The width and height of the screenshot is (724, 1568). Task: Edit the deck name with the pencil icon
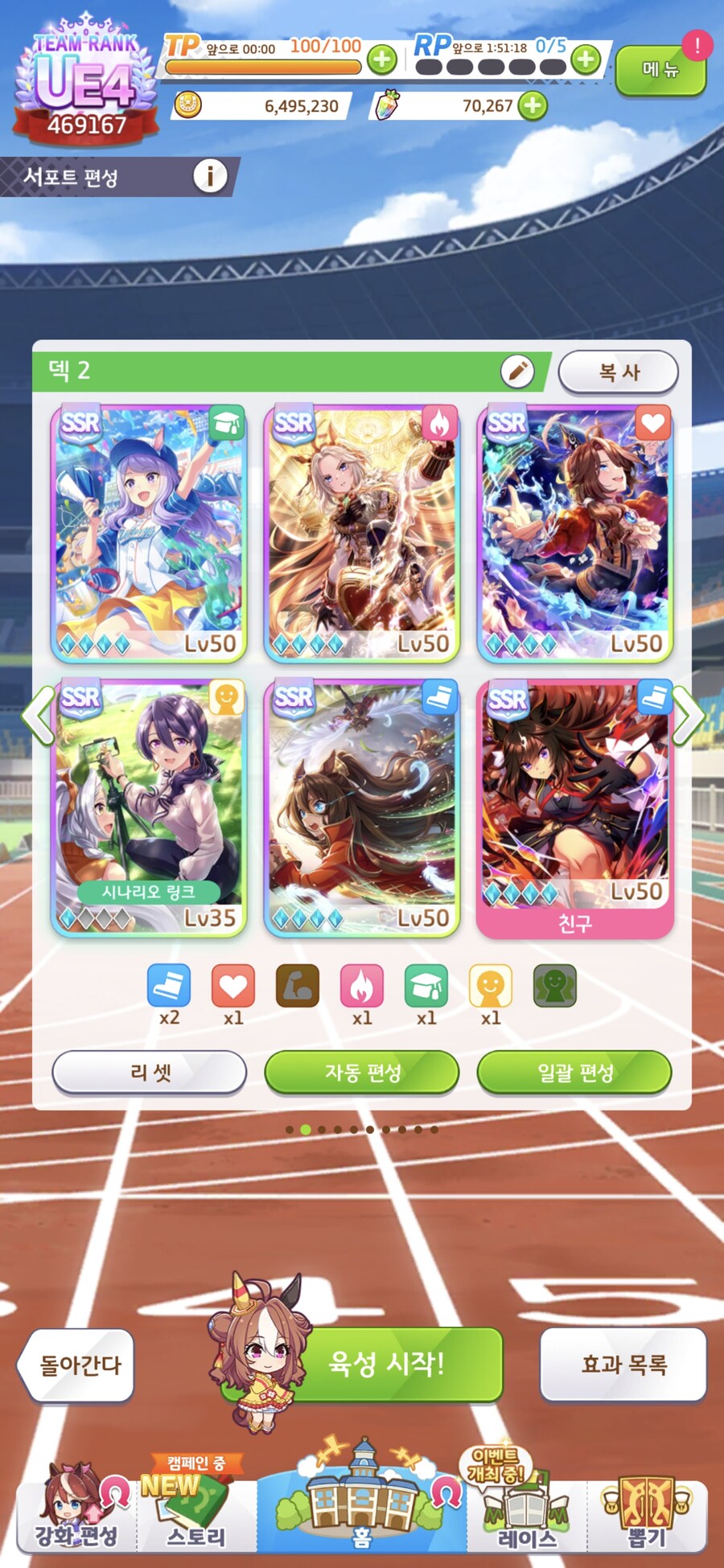517,371
